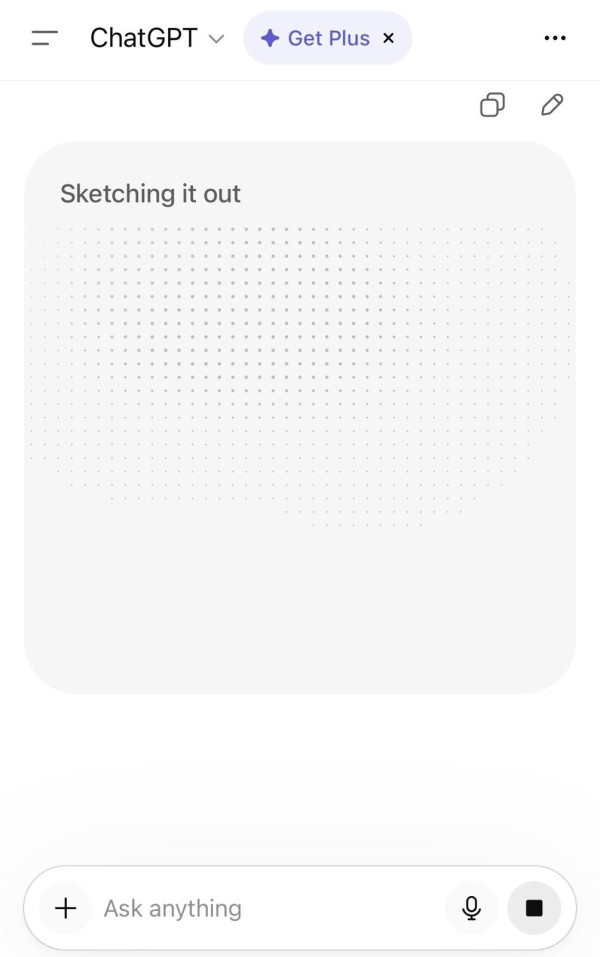600x957 pixels.
Task: Edit the prompt with pencil icon
Action: 552,105
